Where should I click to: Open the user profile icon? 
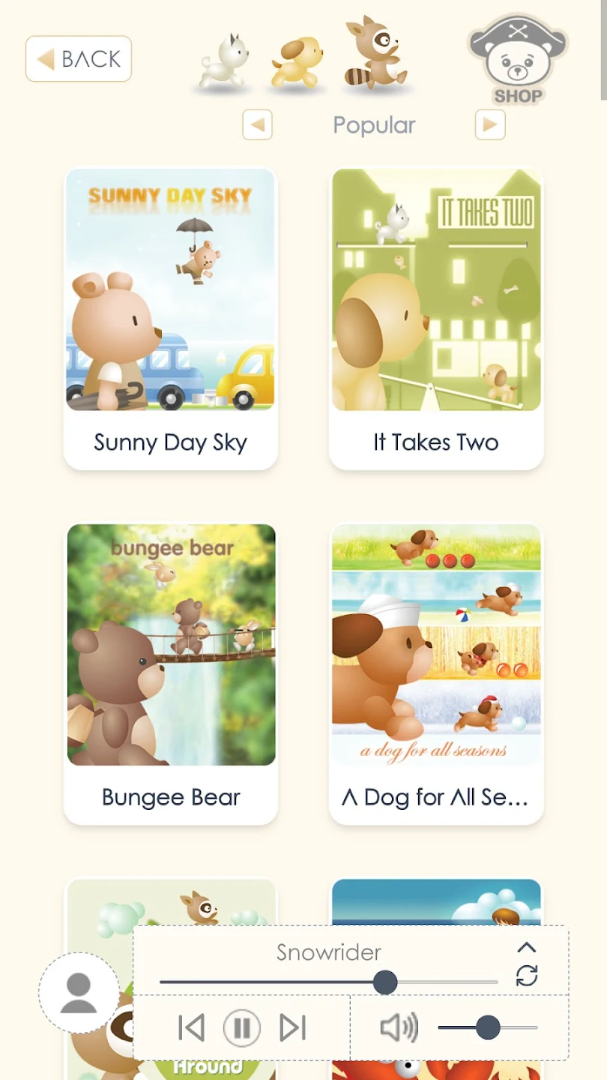78,993
